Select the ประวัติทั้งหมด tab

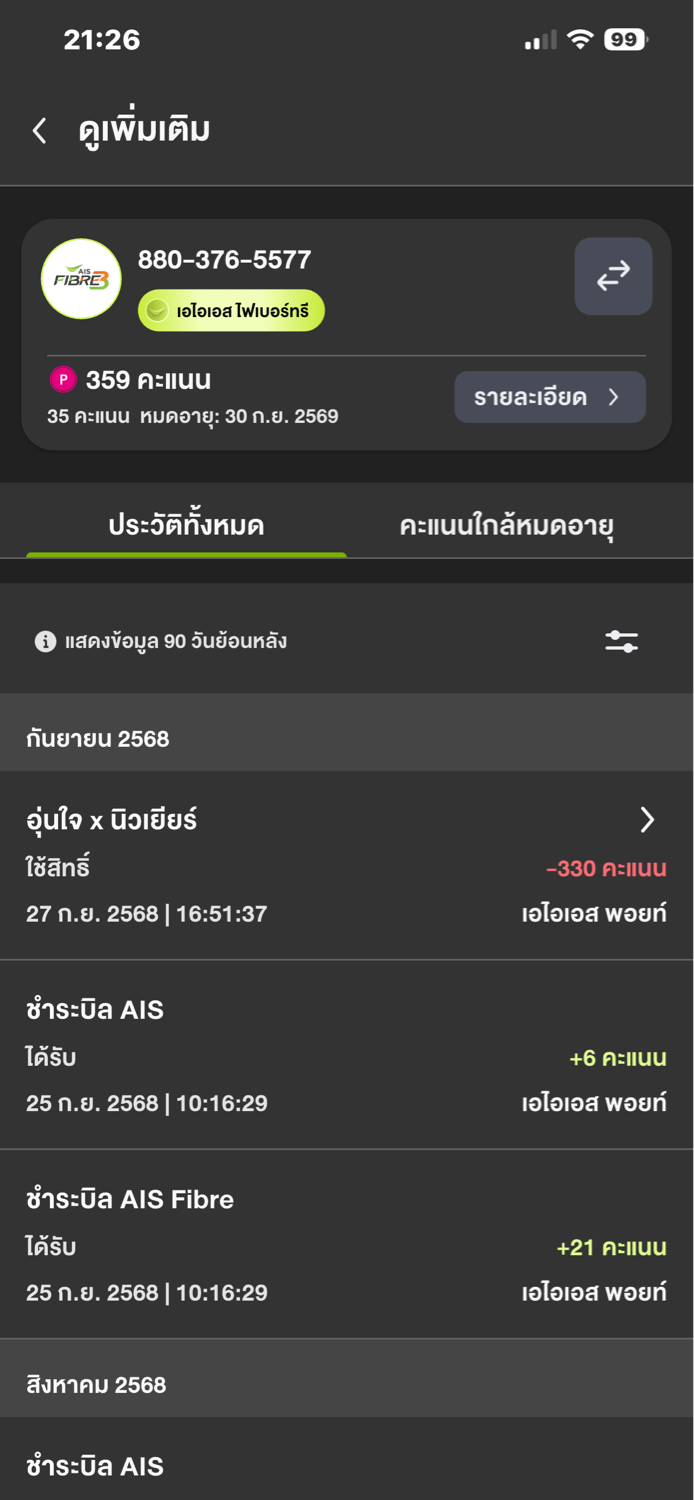coord(186,525)
